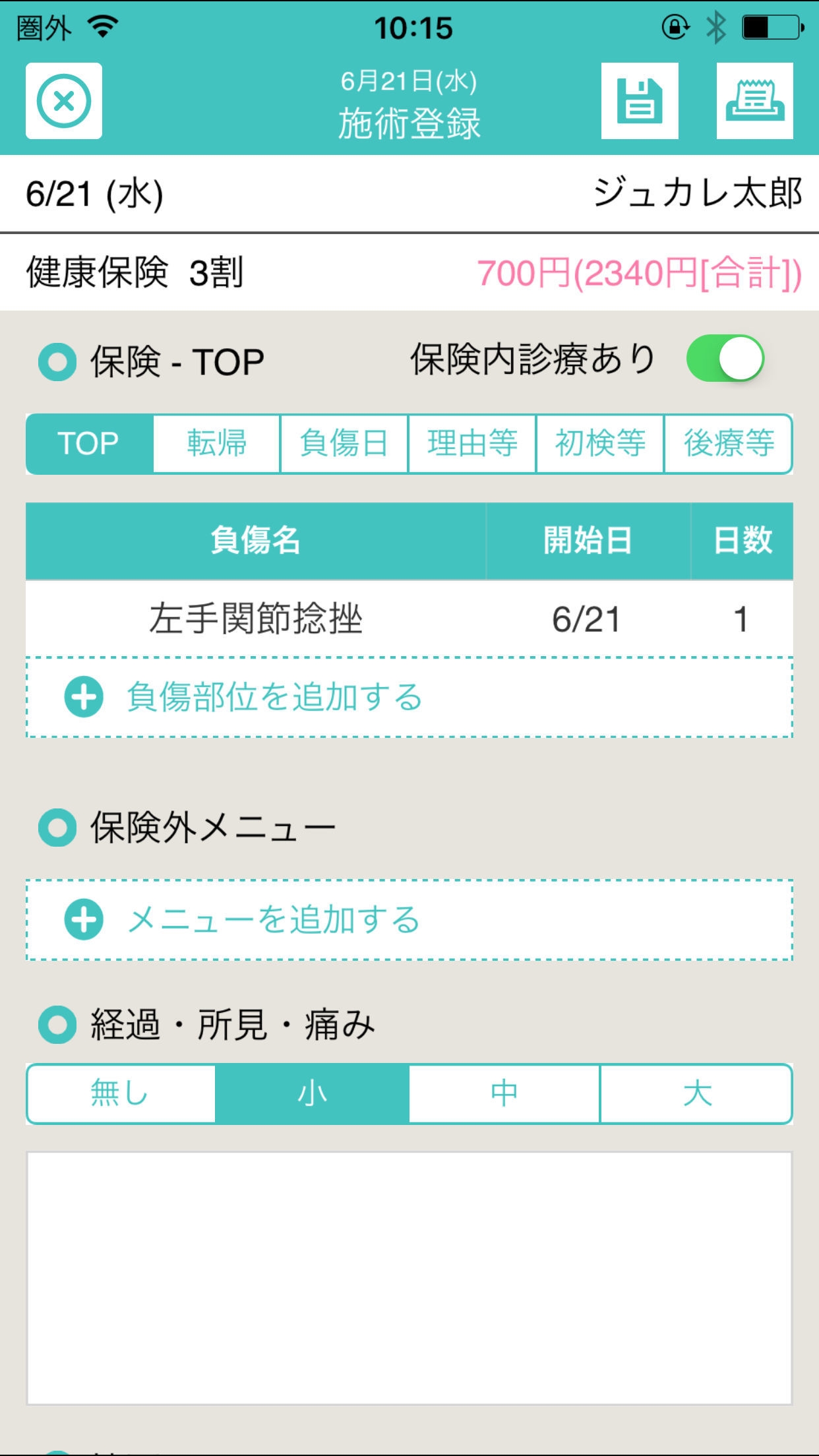Select 中 on the pain level scale
Image resolution: width=819 pixels, height=1456 pixels.
pos(503,1093)
